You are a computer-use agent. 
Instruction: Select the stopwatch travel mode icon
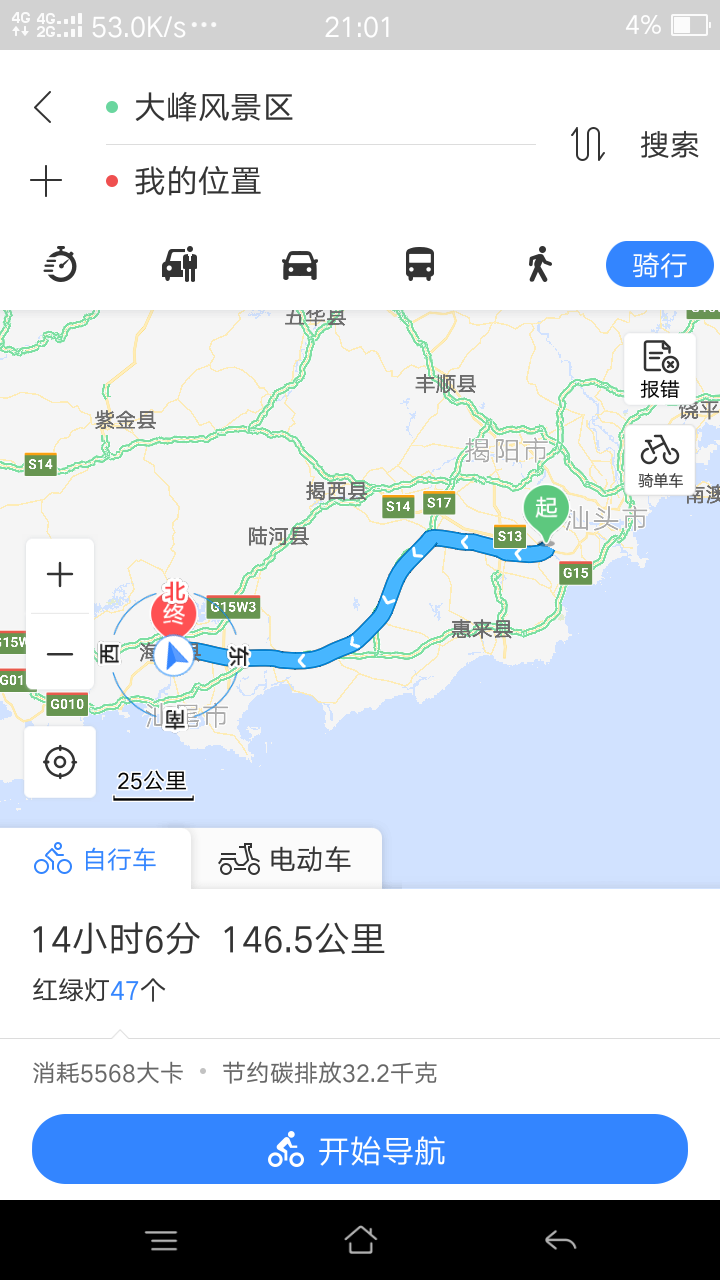point(61,265)
